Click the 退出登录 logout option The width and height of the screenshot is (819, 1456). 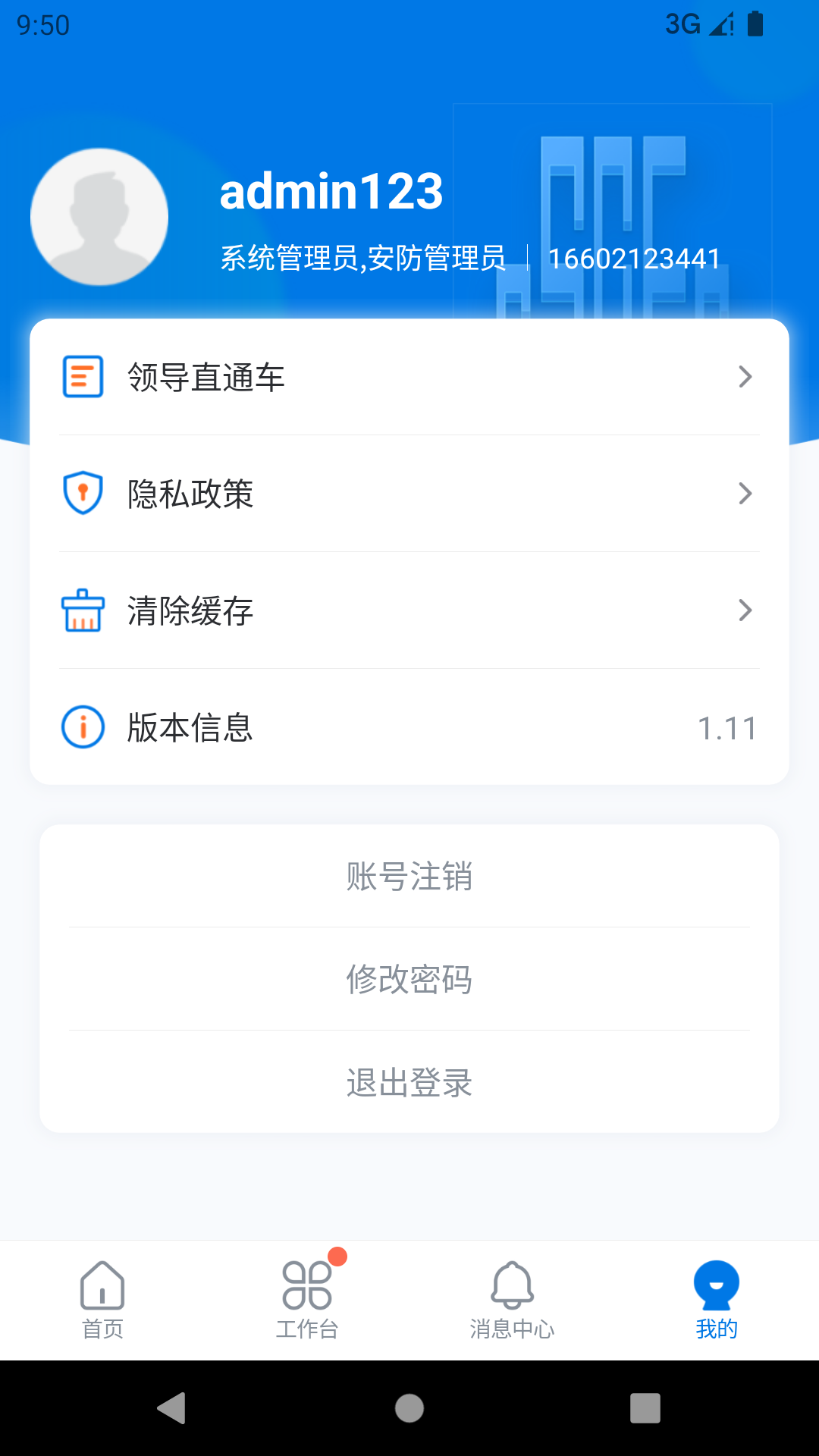click(409, 1083)
